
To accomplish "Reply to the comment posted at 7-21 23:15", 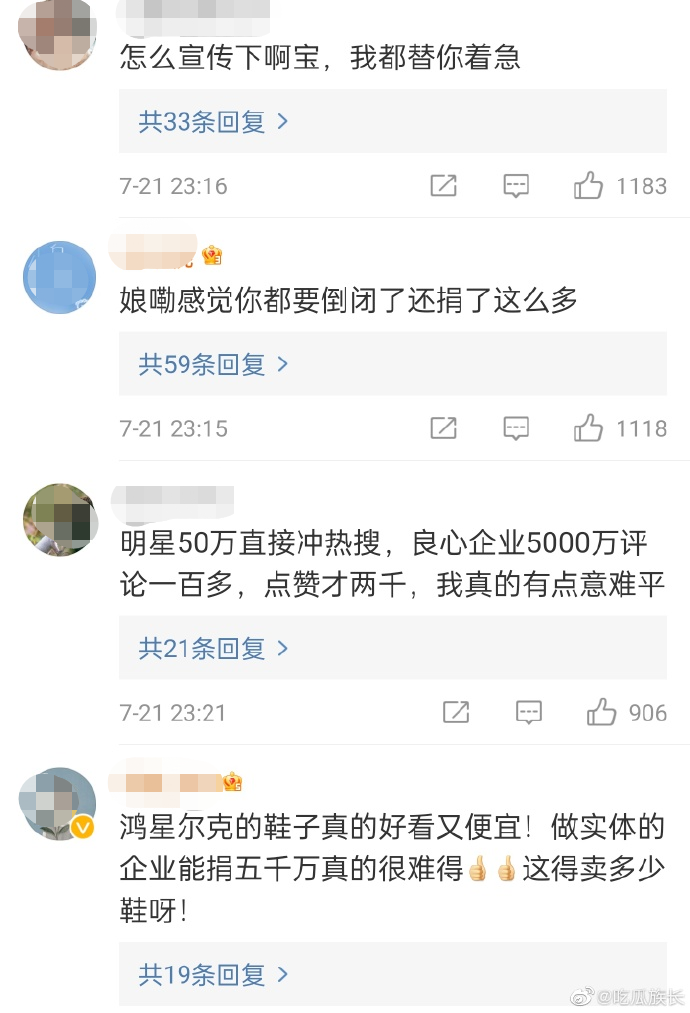I will (516, 429).
